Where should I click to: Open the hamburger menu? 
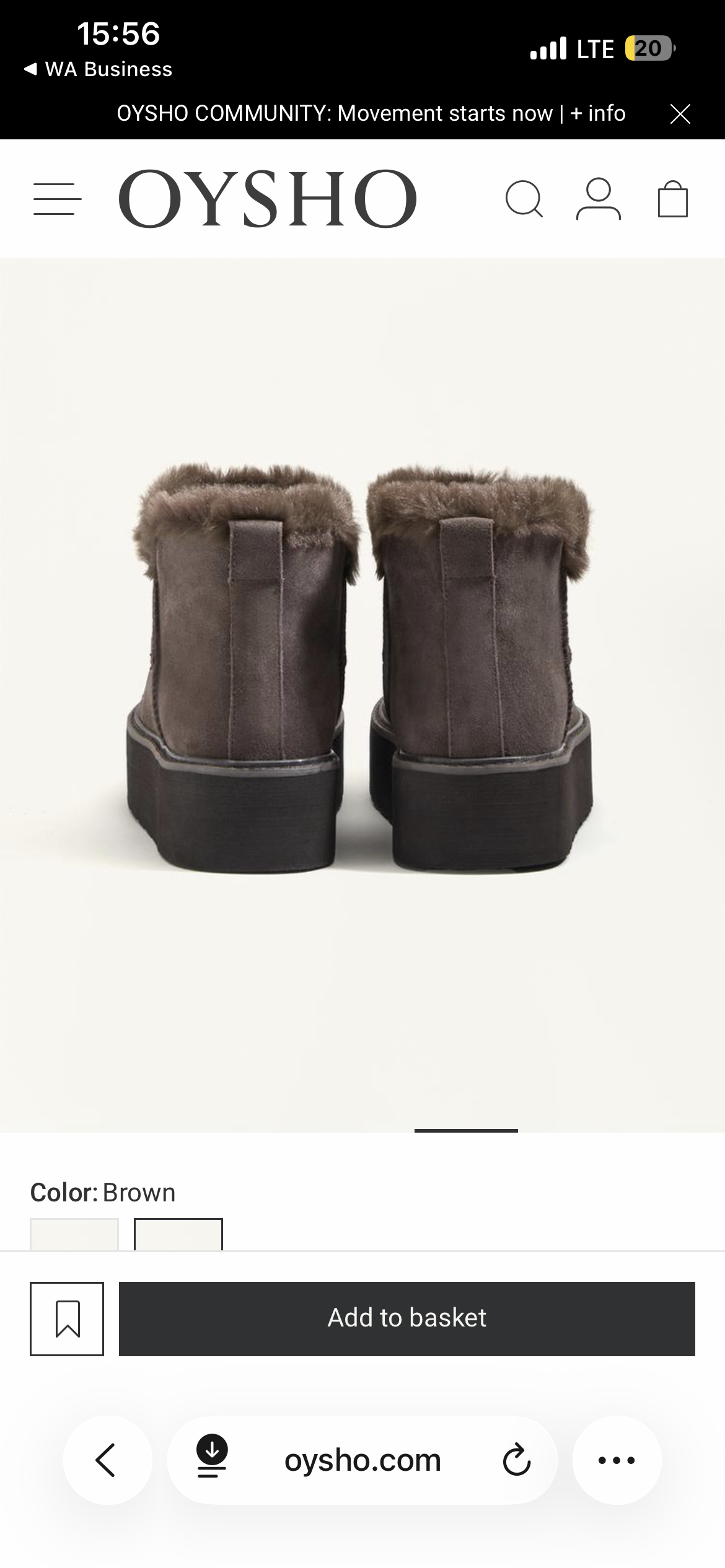point(57,199)
